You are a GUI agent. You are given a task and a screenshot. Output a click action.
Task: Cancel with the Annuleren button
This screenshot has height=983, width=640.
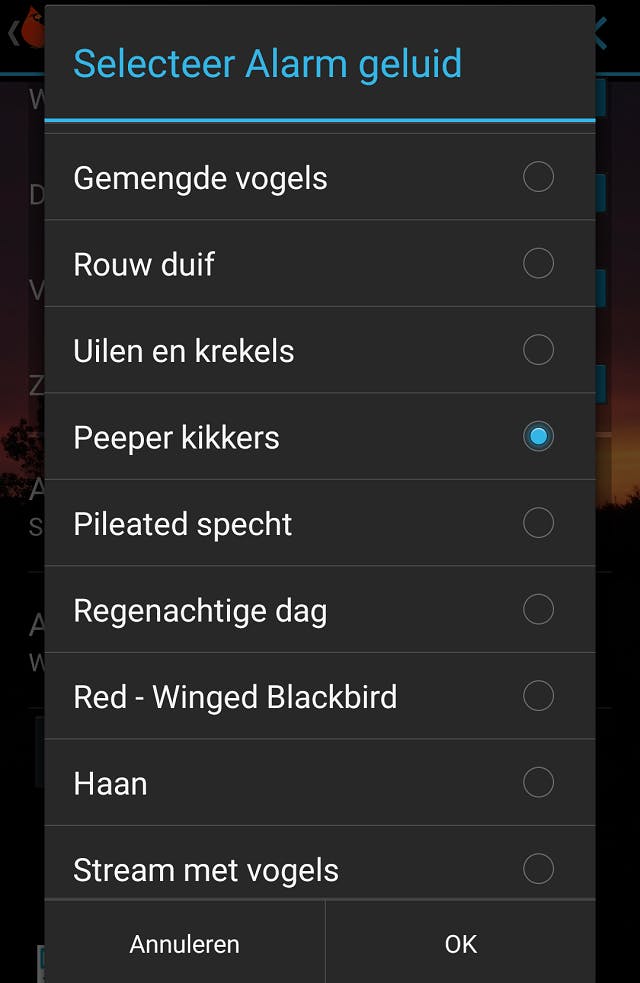(x=185, y=944)
